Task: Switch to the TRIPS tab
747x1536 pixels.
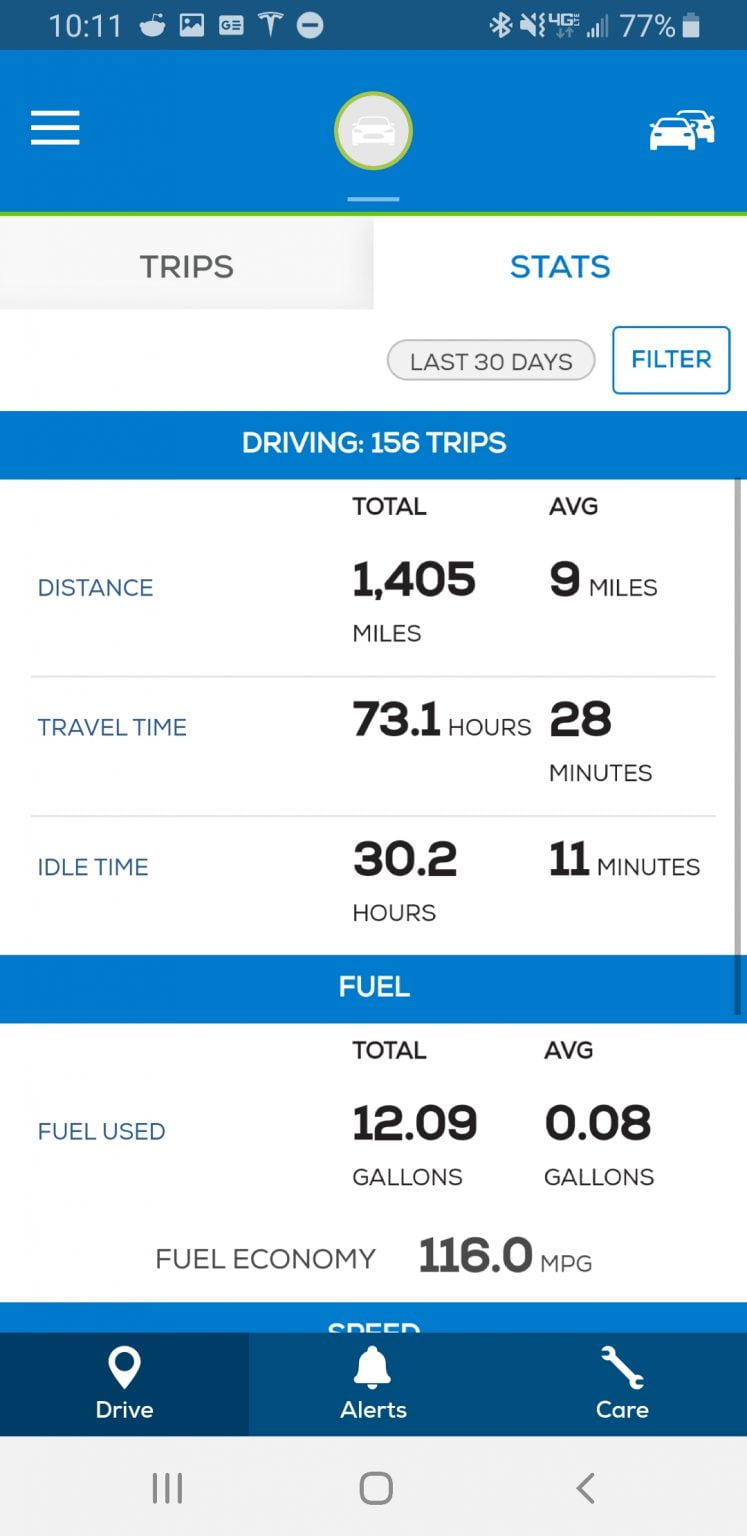Action: (186, 266)
